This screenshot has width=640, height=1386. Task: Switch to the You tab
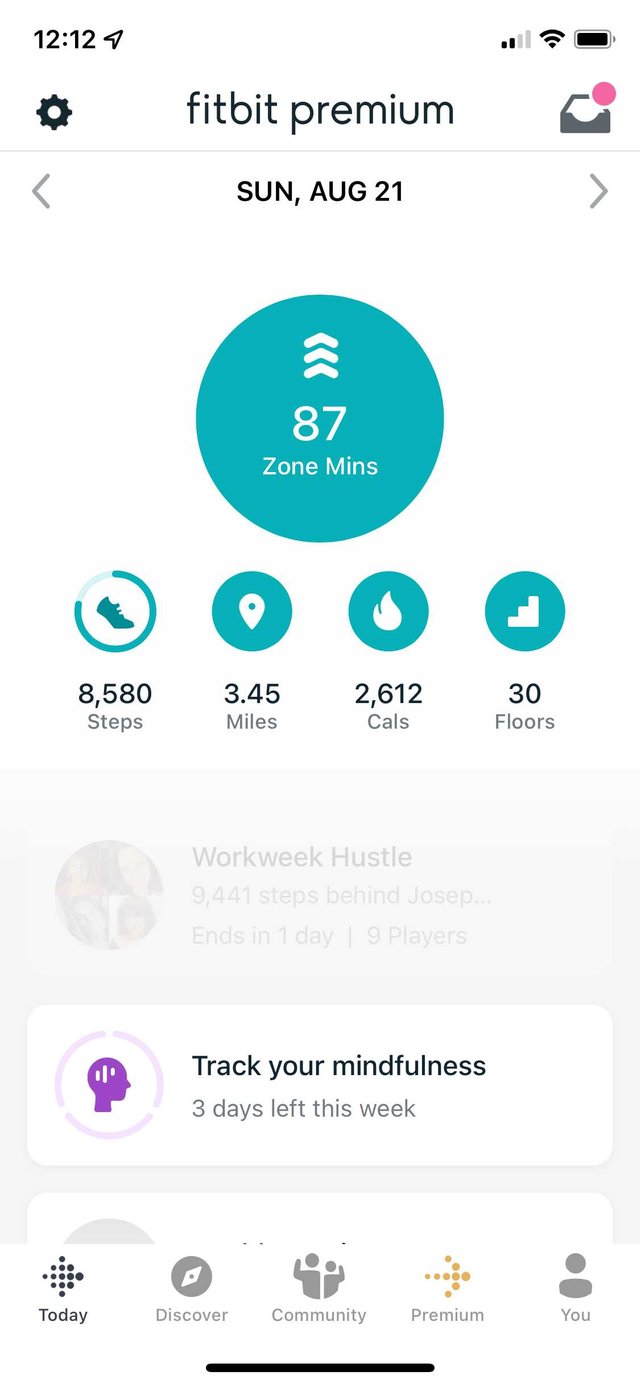[x=575, y=1290]
